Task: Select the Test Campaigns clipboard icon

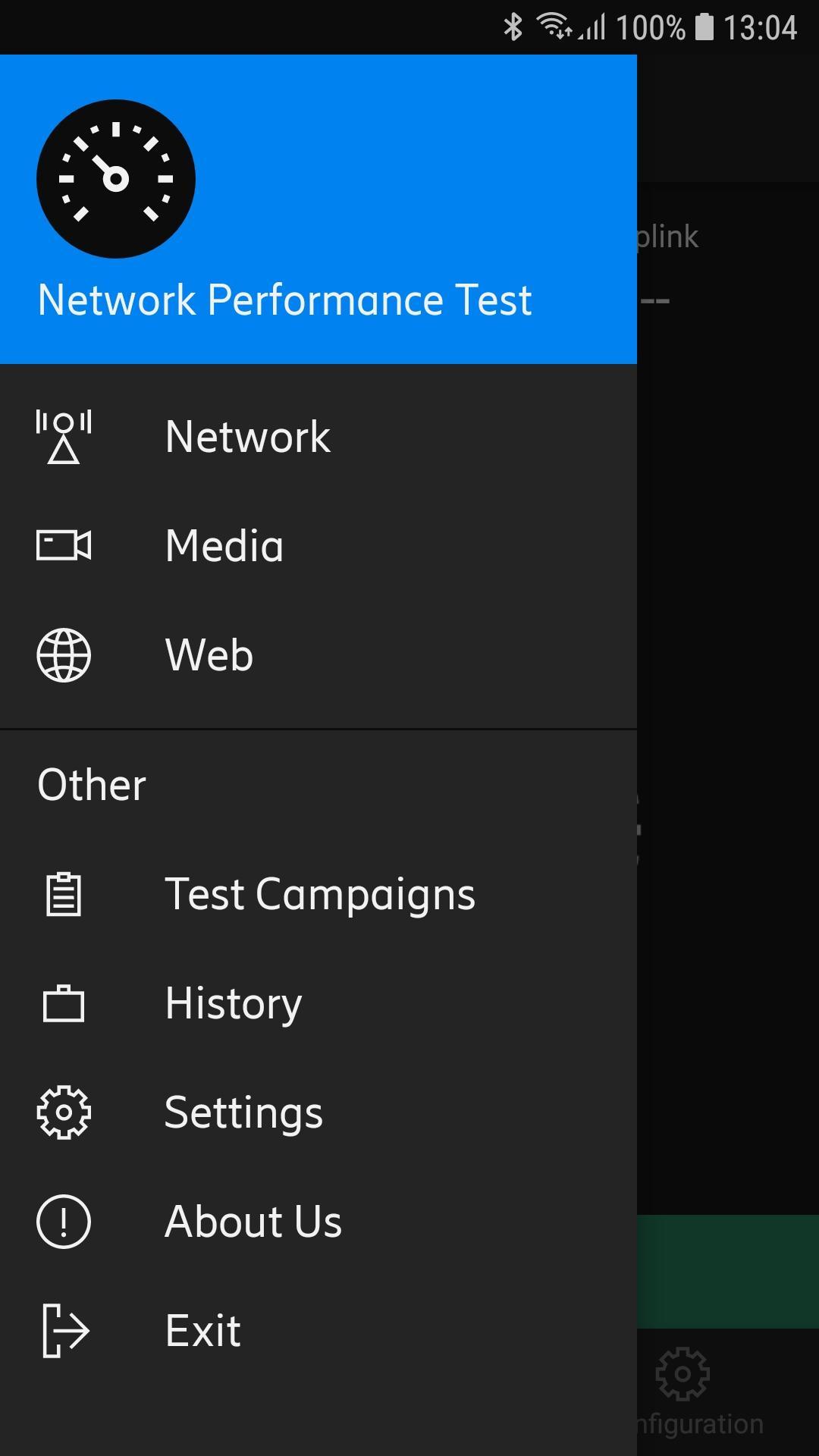Action: 64,894
